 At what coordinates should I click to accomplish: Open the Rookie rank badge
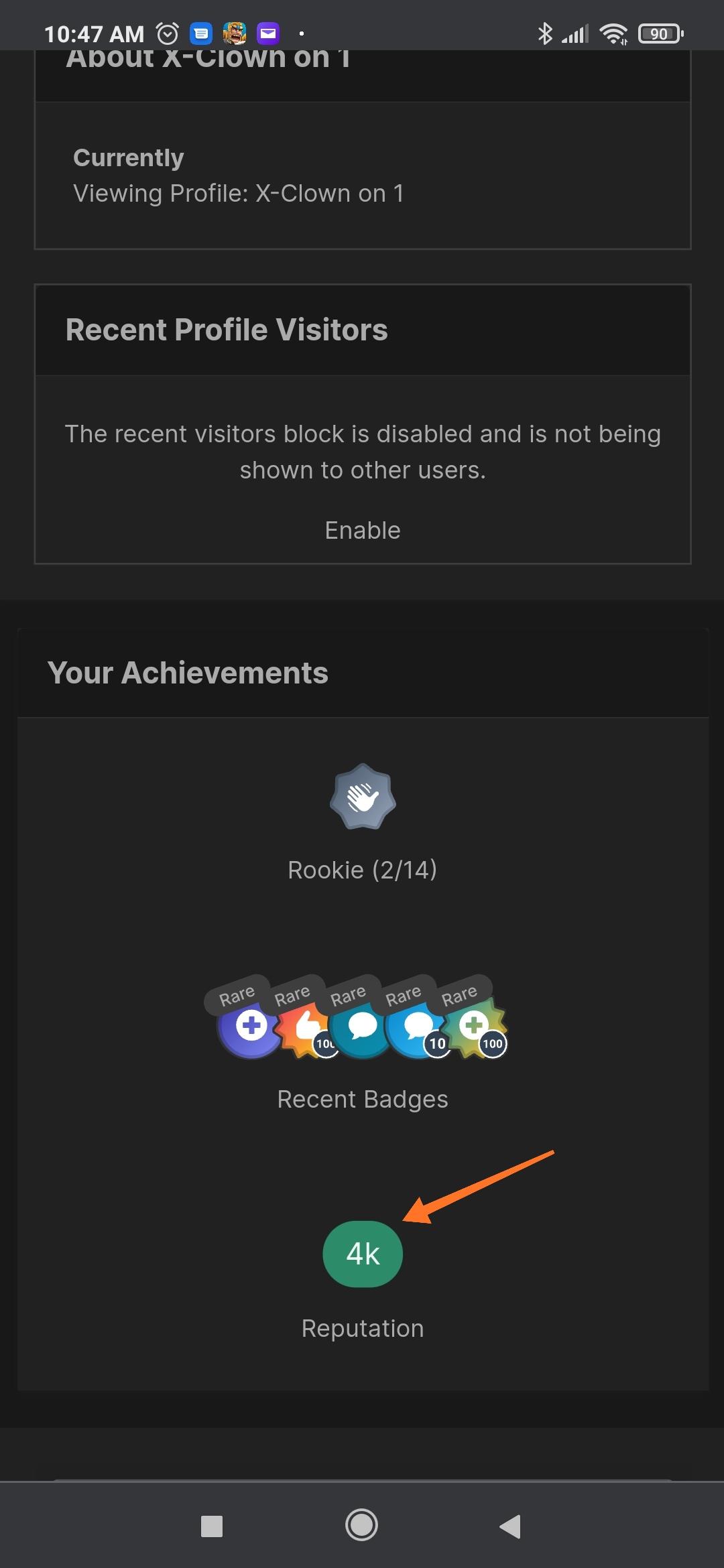pos(363,796)
